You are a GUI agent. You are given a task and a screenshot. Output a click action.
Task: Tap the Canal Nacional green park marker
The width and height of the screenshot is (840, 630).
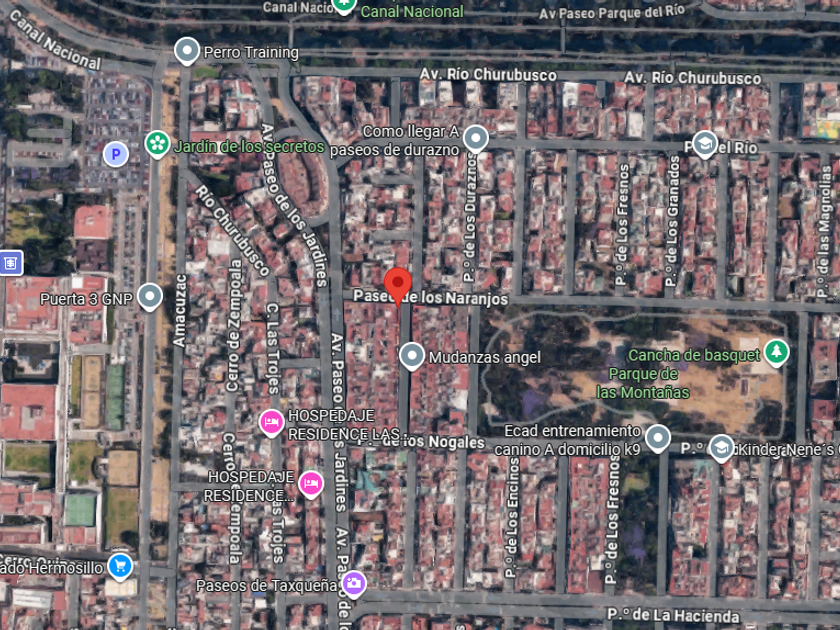click(344, 5)
